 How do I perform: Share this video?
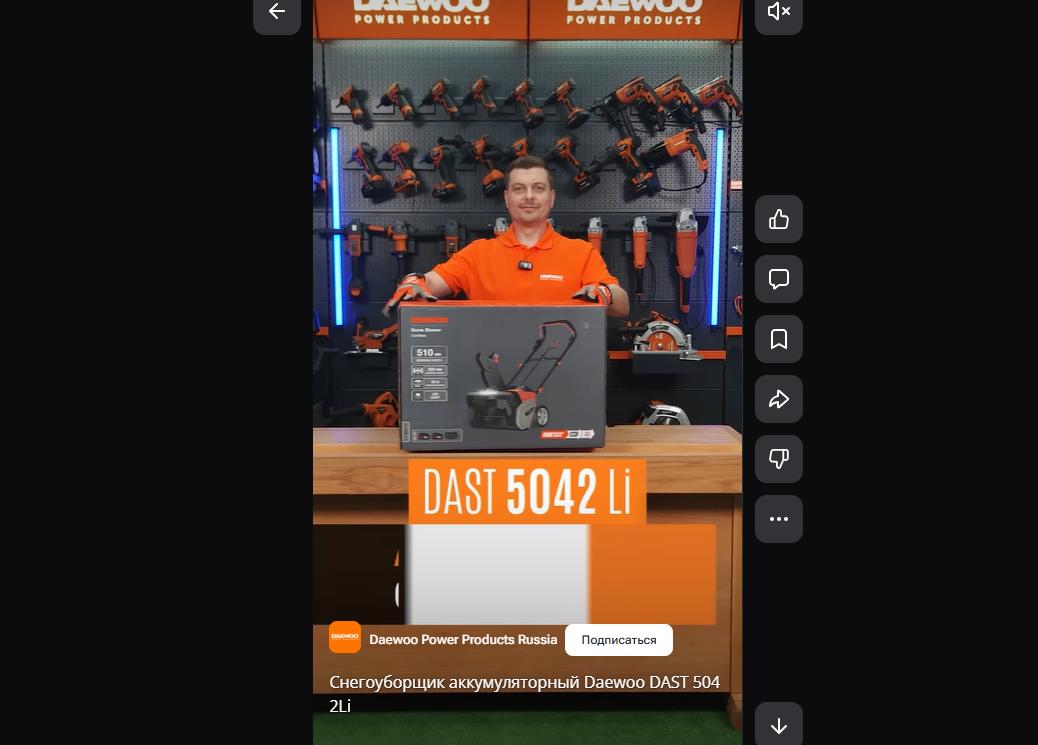pyautogui.click(x=779, y=399)
